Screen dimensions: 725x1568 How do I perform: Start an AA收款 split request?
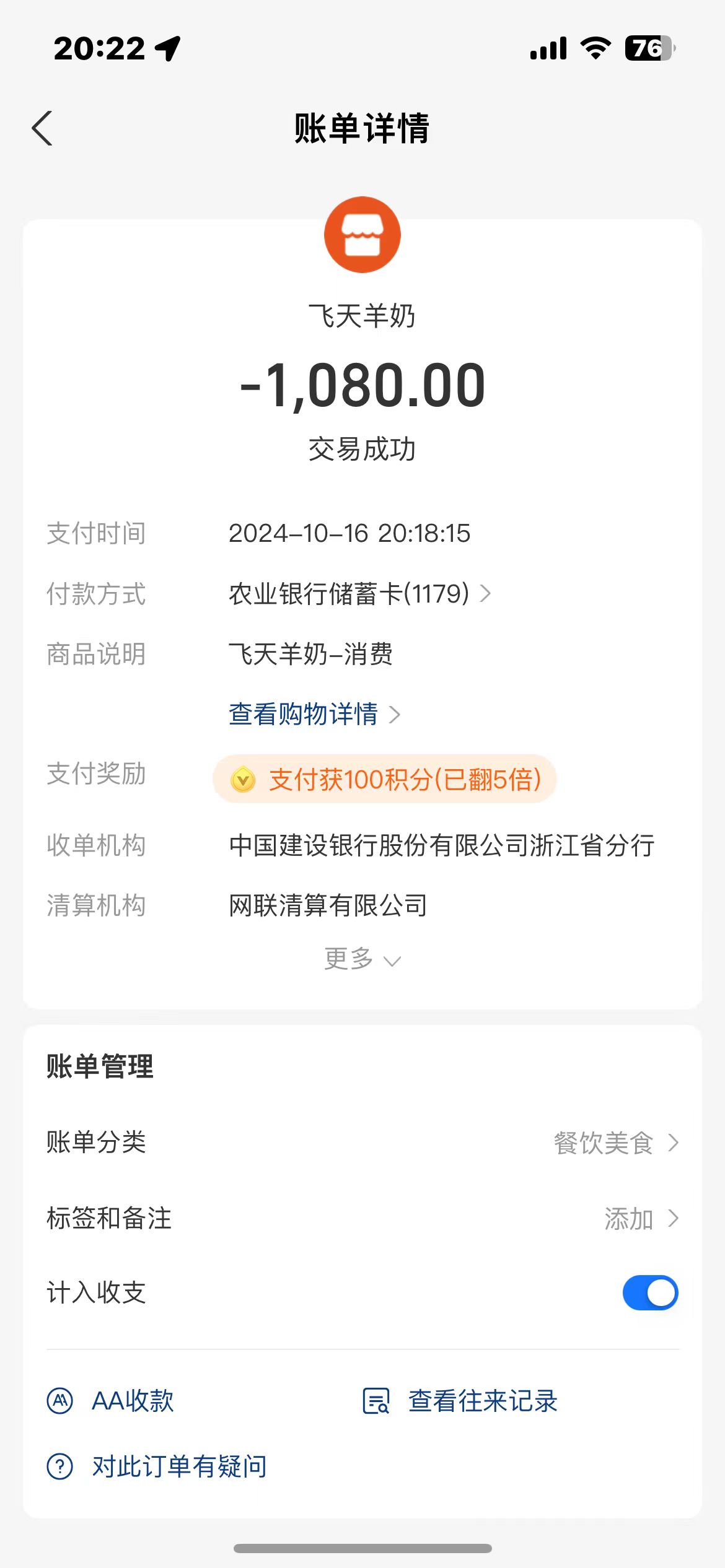tap(112, 1400)
